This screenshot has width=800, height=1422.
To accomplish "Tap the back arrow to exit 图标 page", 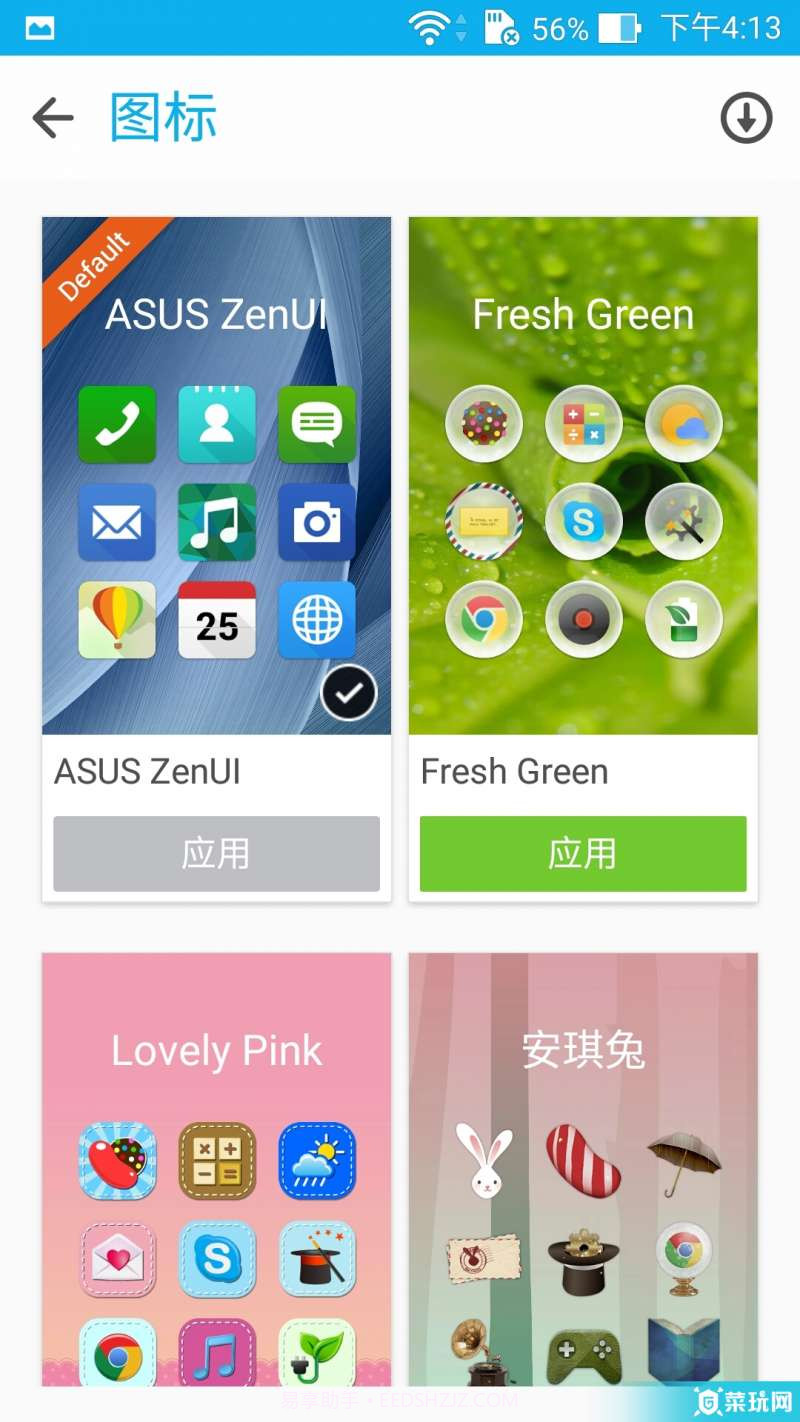I will click(52, 117).
